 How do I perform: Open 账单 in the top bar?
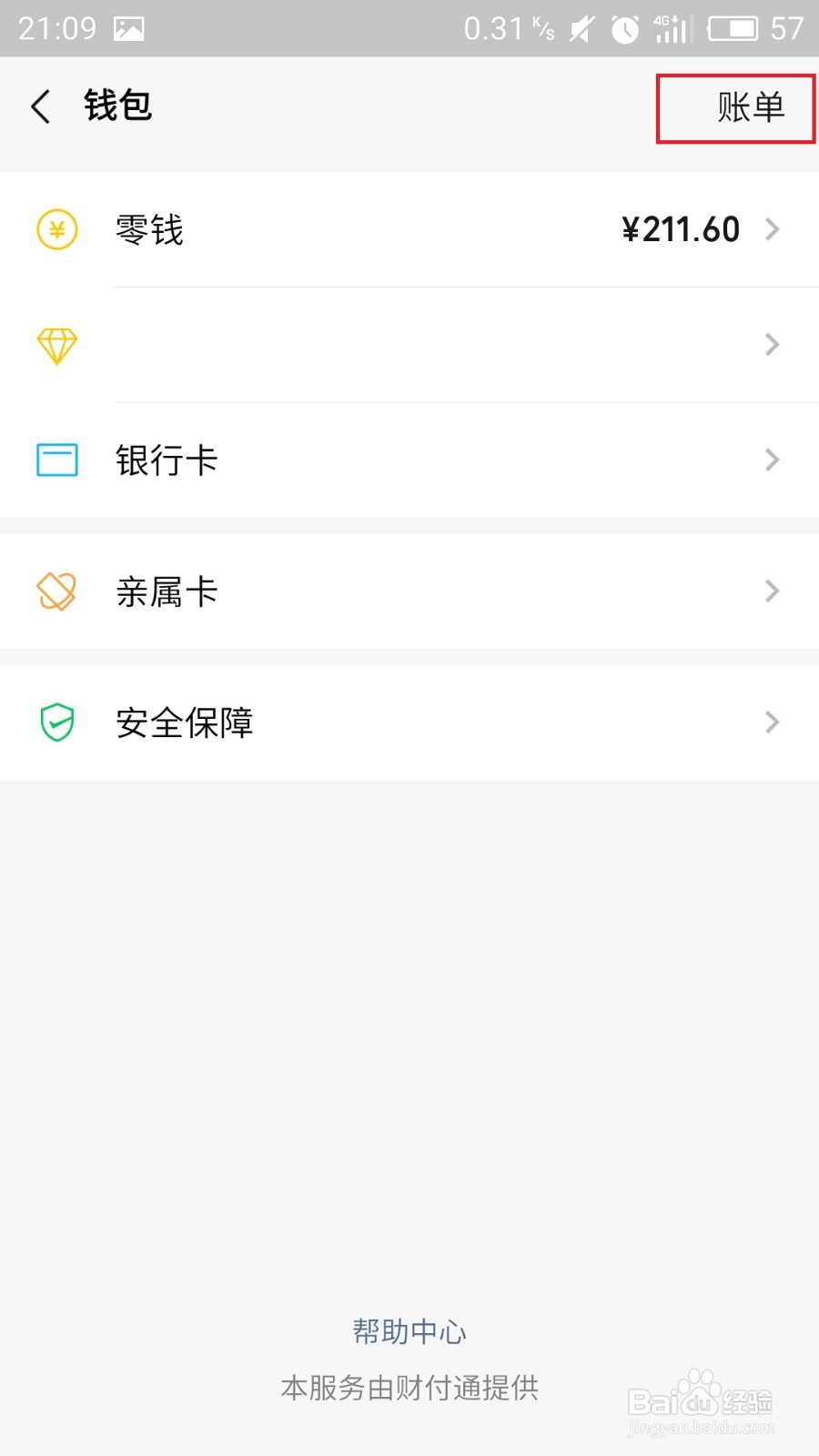749,107
